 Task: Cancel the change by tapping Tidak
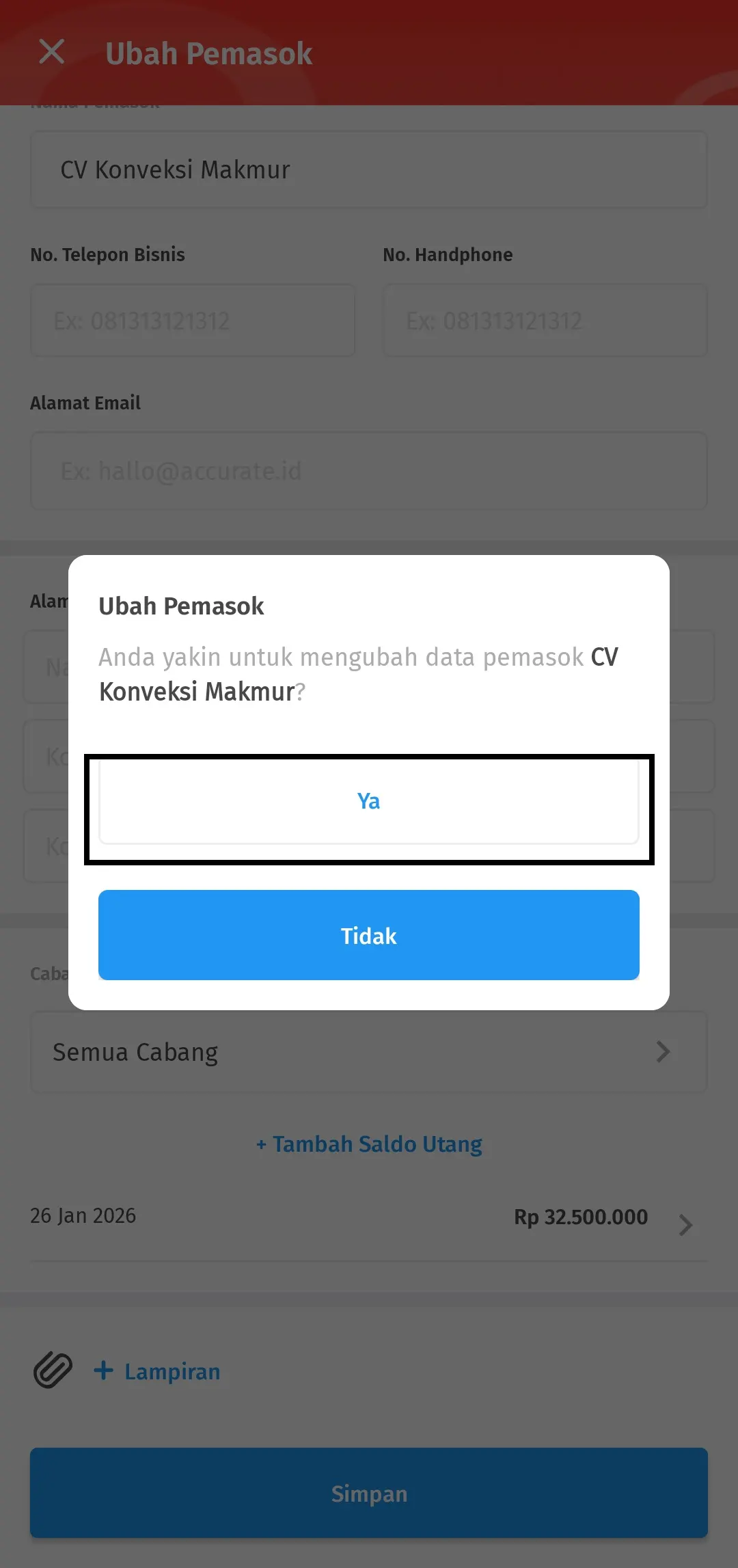click(369, 935)
